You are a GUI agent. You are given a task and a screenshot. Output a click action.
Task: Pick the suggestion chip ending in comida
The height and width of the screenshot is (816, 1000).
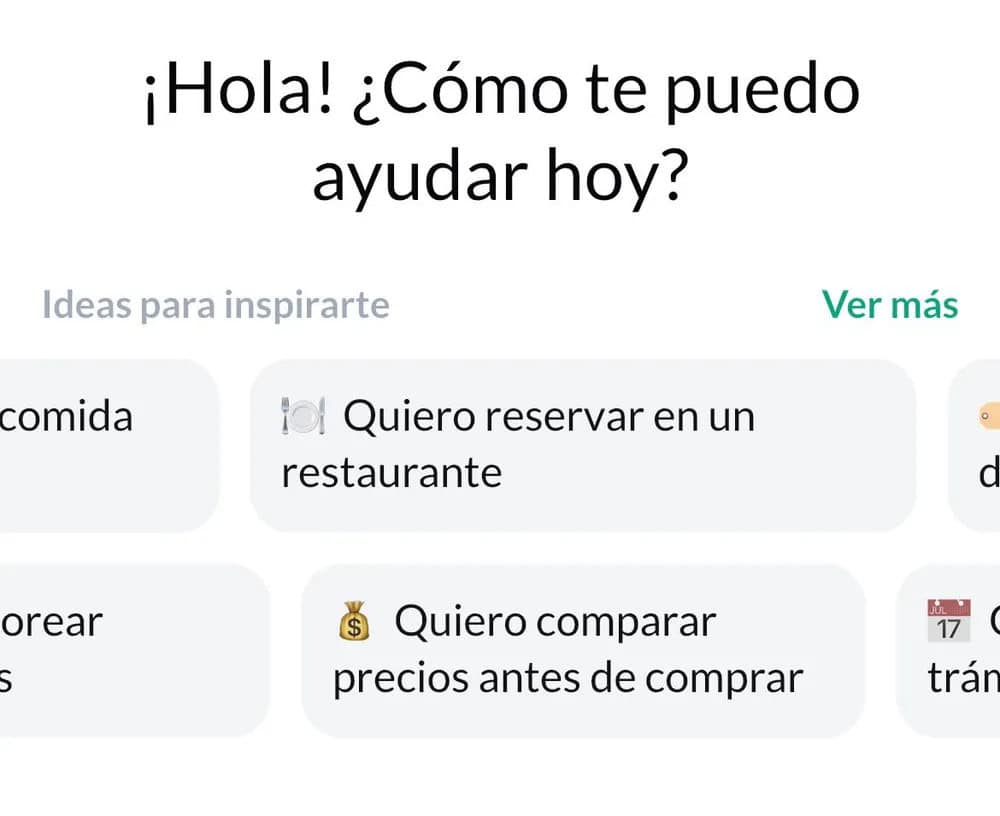tap(100, 444)
